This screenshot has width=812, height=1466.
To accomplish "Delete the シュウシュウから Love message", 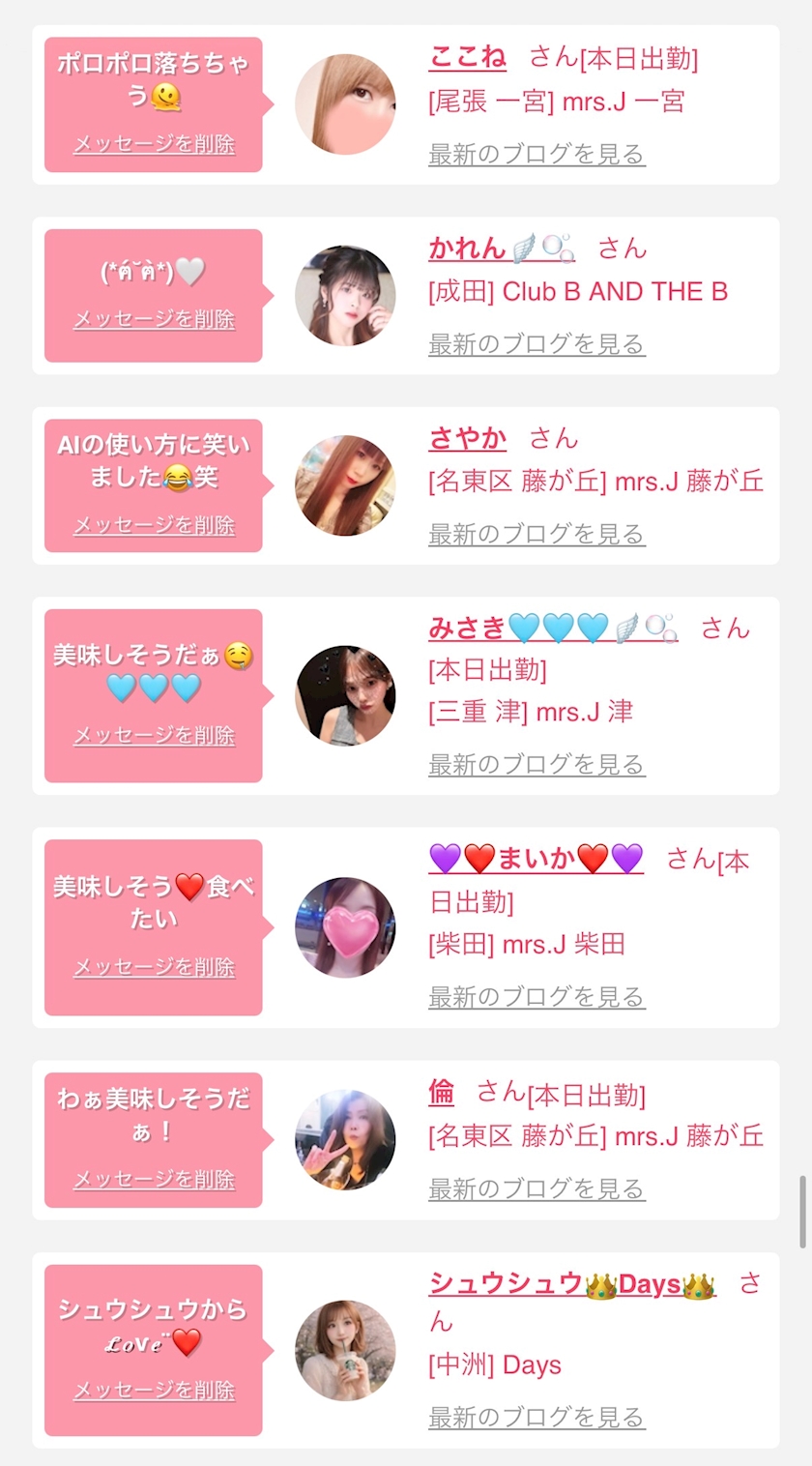I will pos(155,1391).
